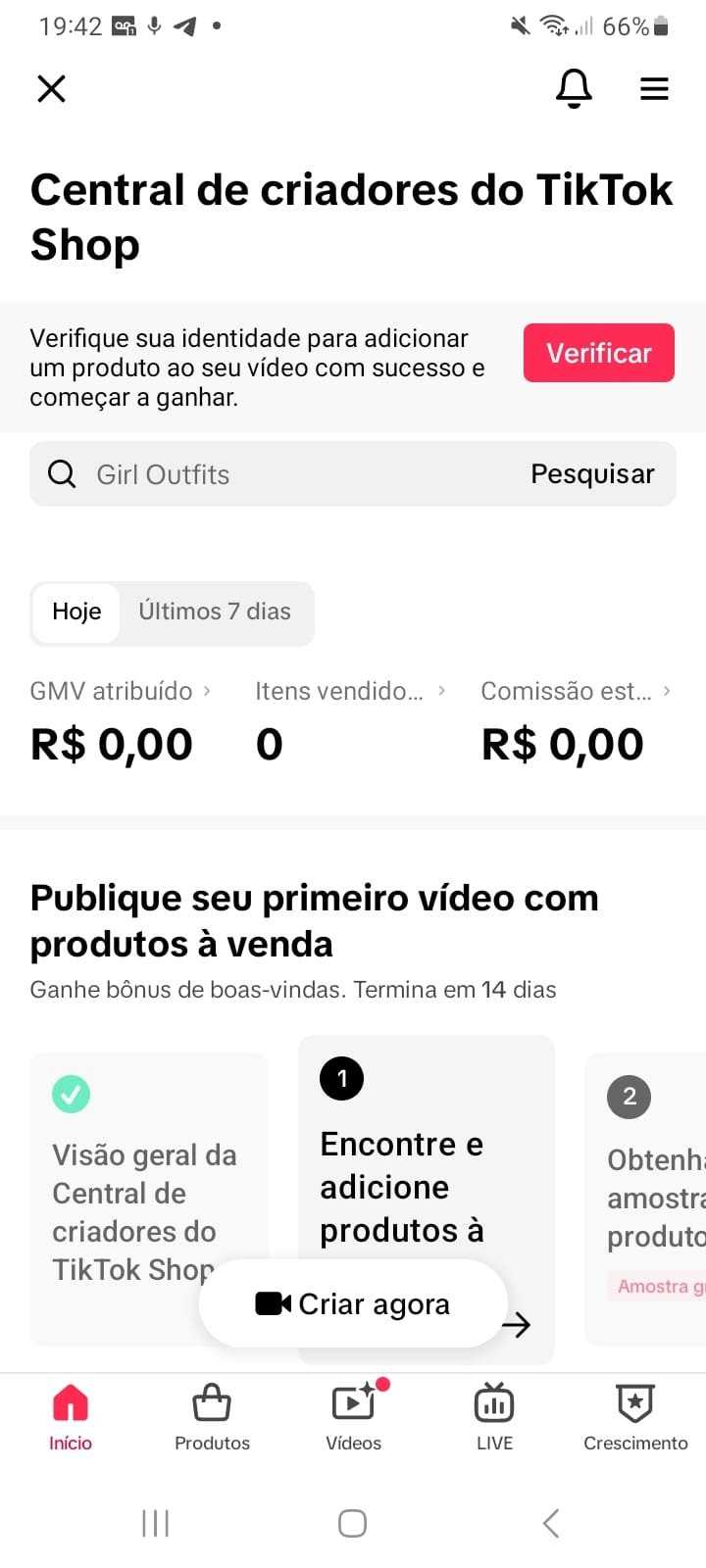Tap Criar agora to create video
Screen dimensions: 706x1568
pyautogui.click(x=353, y=1304)
